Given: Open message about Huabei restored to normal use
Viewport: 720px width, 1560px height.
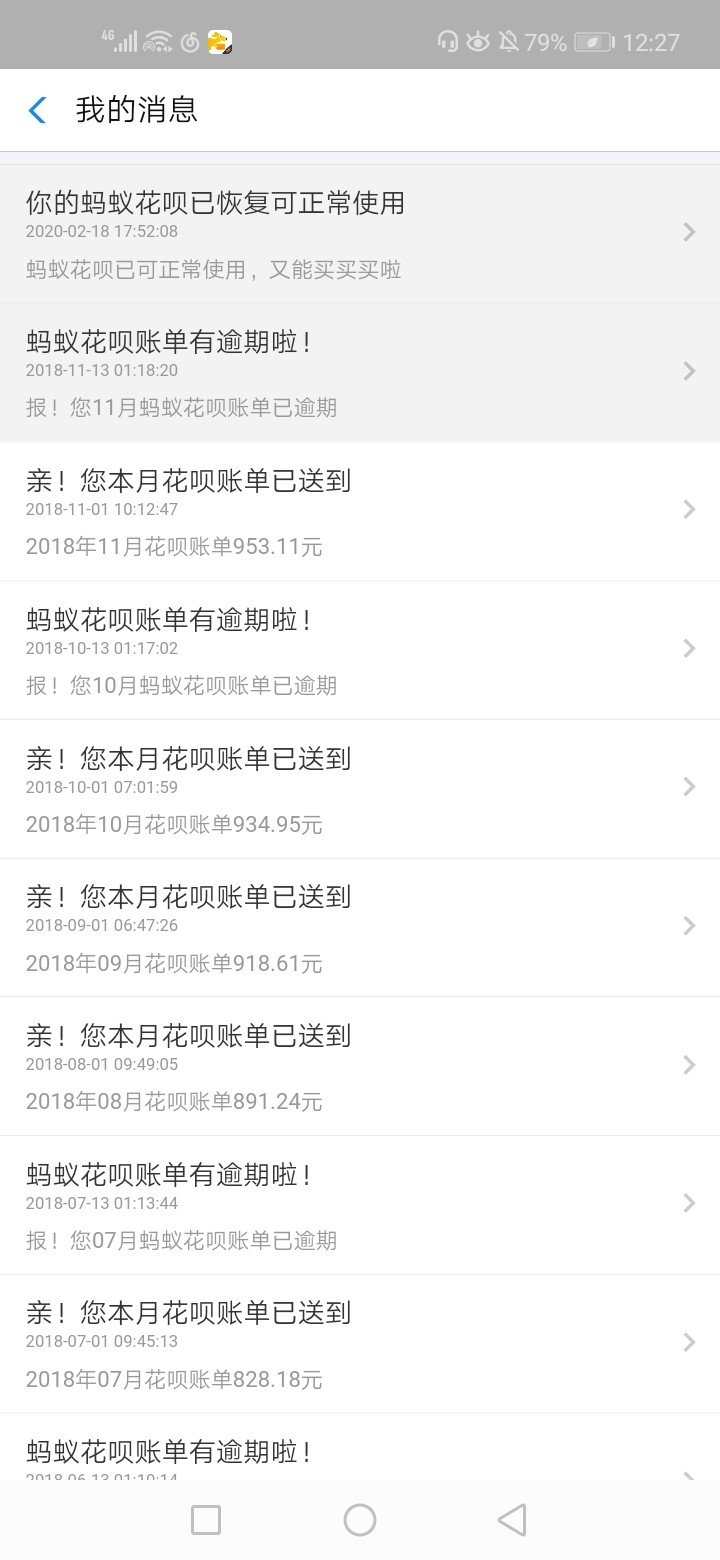Looking at the screenshot, I should point(360,234).
